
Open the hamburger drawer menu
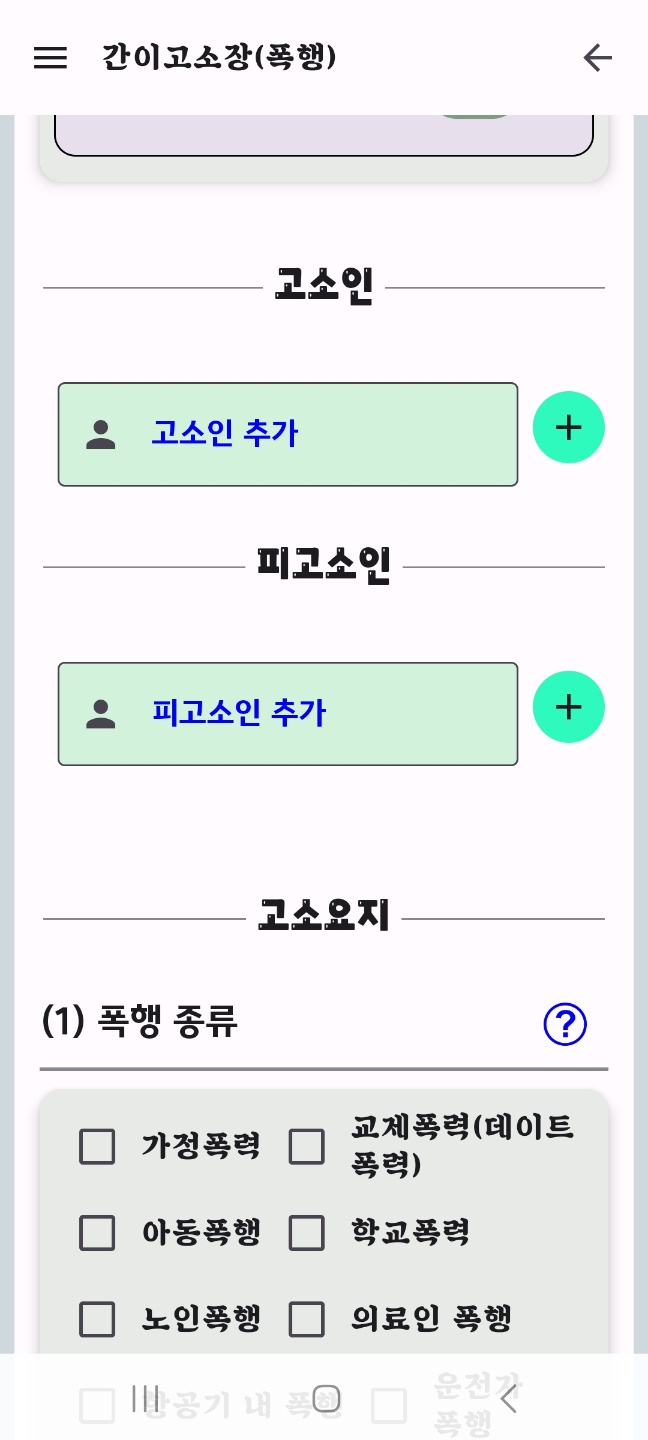click(x=50, y=58)
